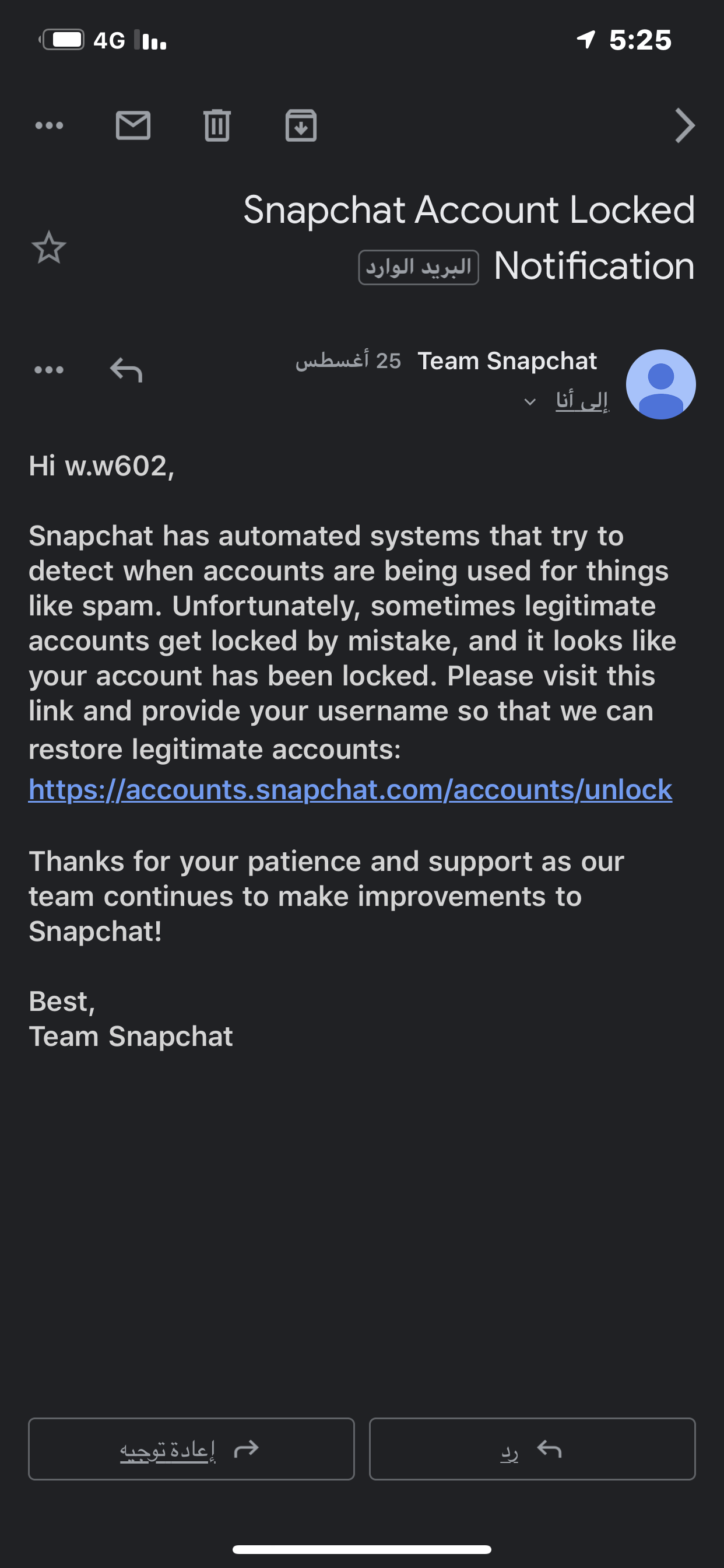
Task: Mark this email as unread
Action: 133,126
